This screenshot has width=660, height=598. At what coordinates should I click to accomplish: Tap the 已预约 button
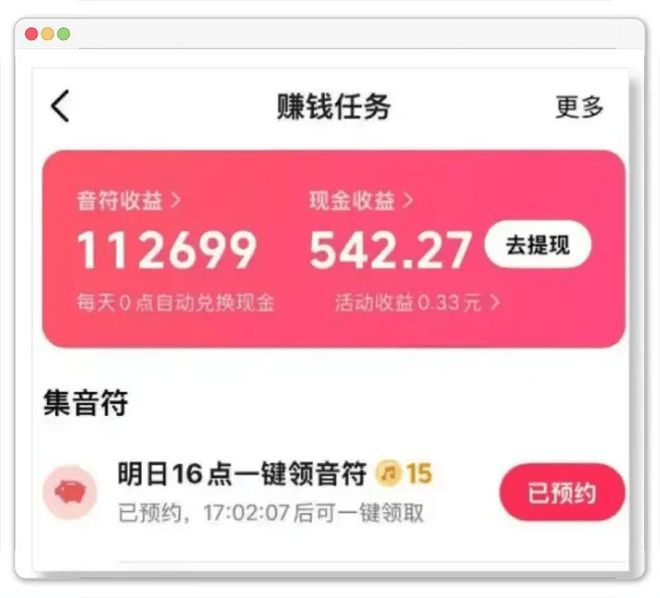coord(561,493)
